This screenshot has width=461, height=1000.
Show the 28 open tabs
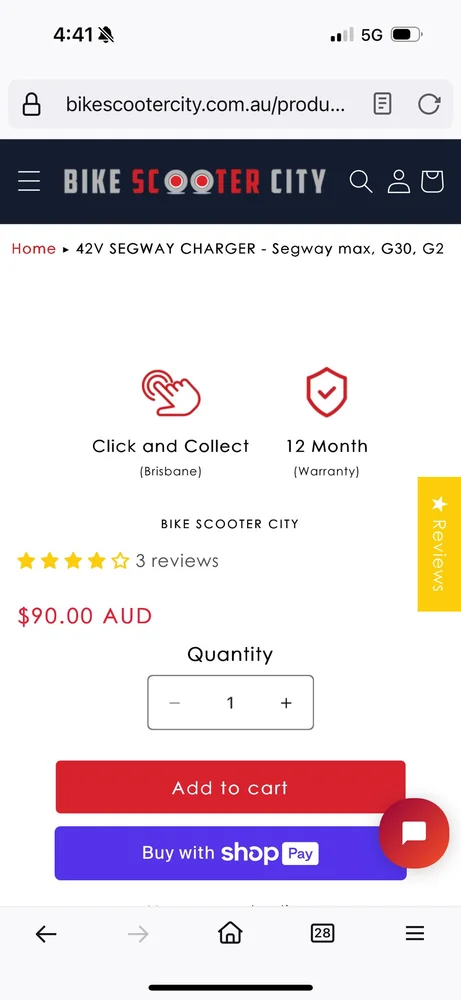pyautogui.click(x=322, y=934)
